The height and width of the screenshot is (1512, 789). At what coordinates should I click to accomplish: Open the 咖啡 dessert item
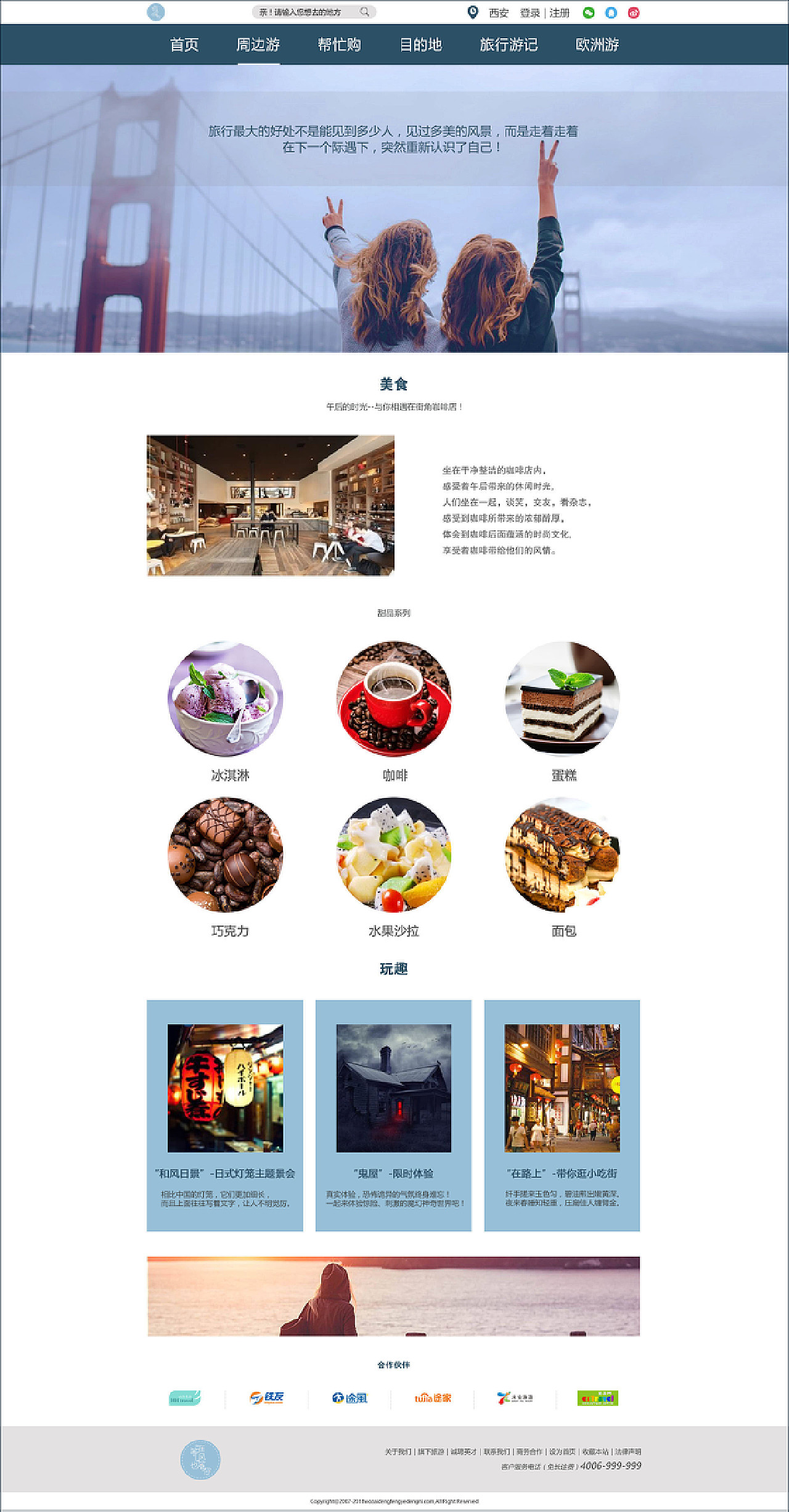pos(394,699)
